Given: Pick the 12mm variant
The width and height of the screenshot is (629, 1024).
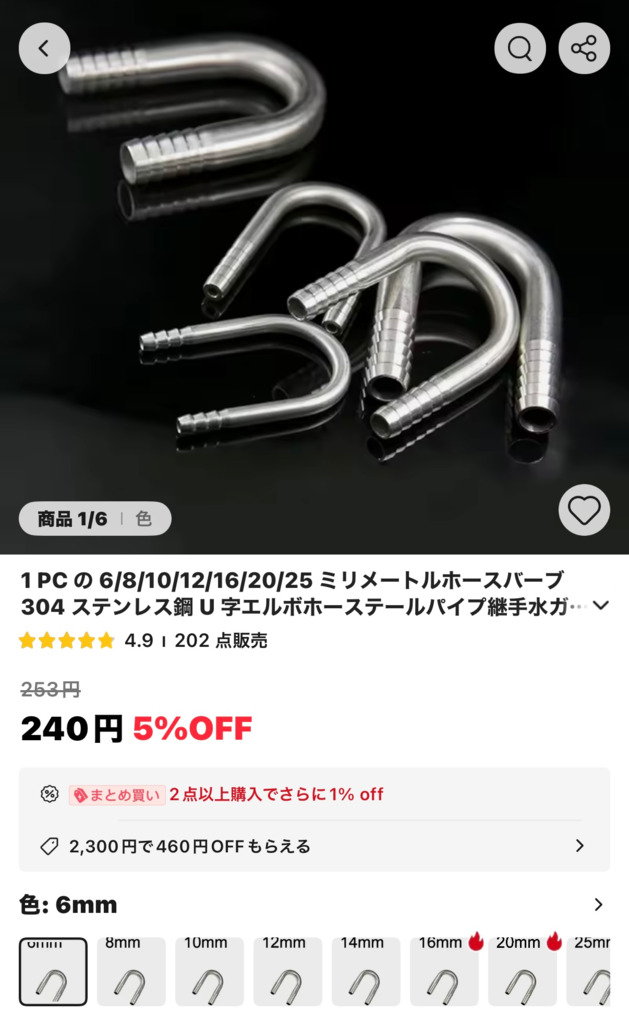Looking at the screenshot, I should (x=287, y=972).
